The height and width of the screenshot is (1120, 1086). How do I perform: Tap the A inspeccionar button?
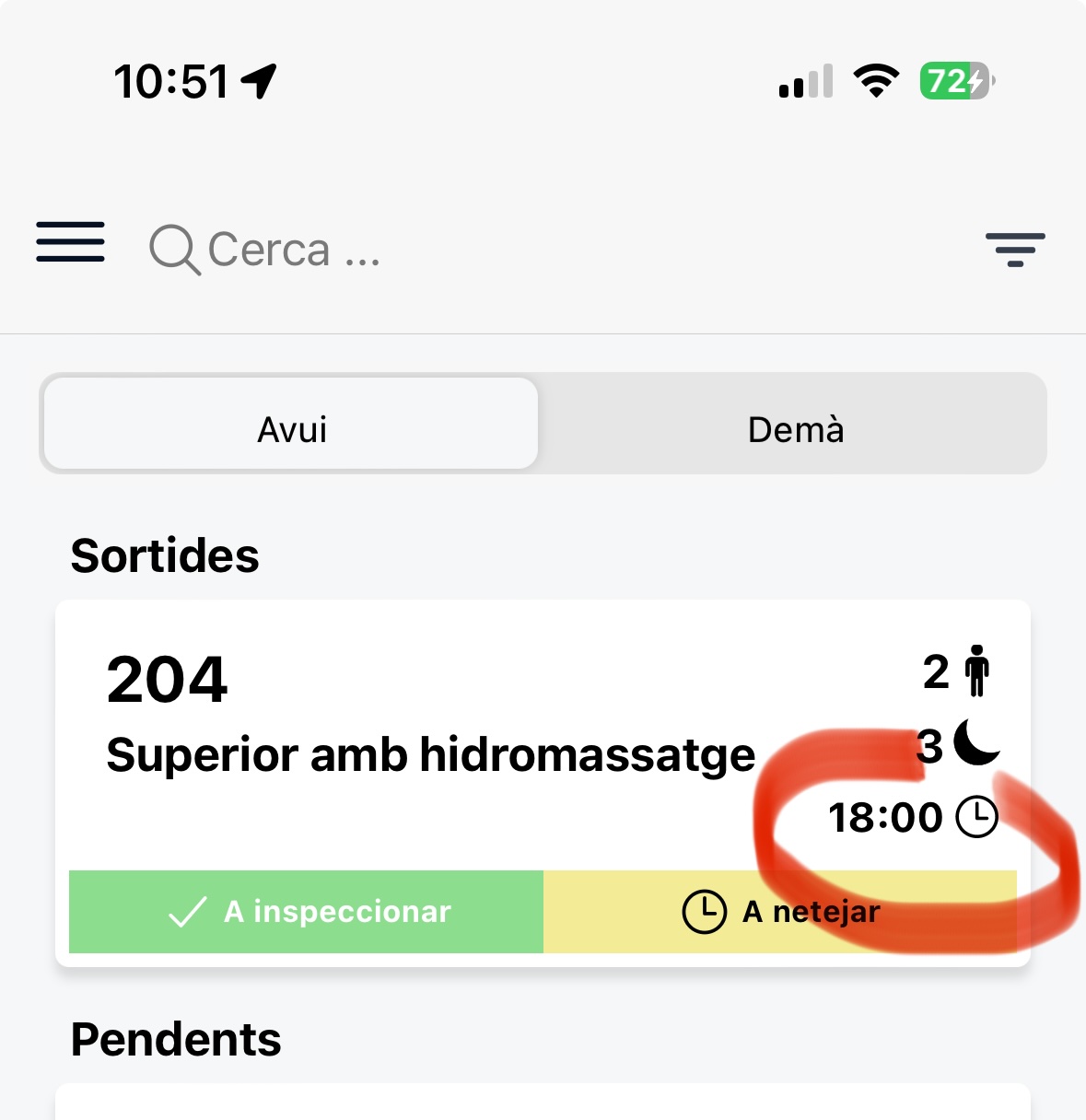tap(307, 912)
